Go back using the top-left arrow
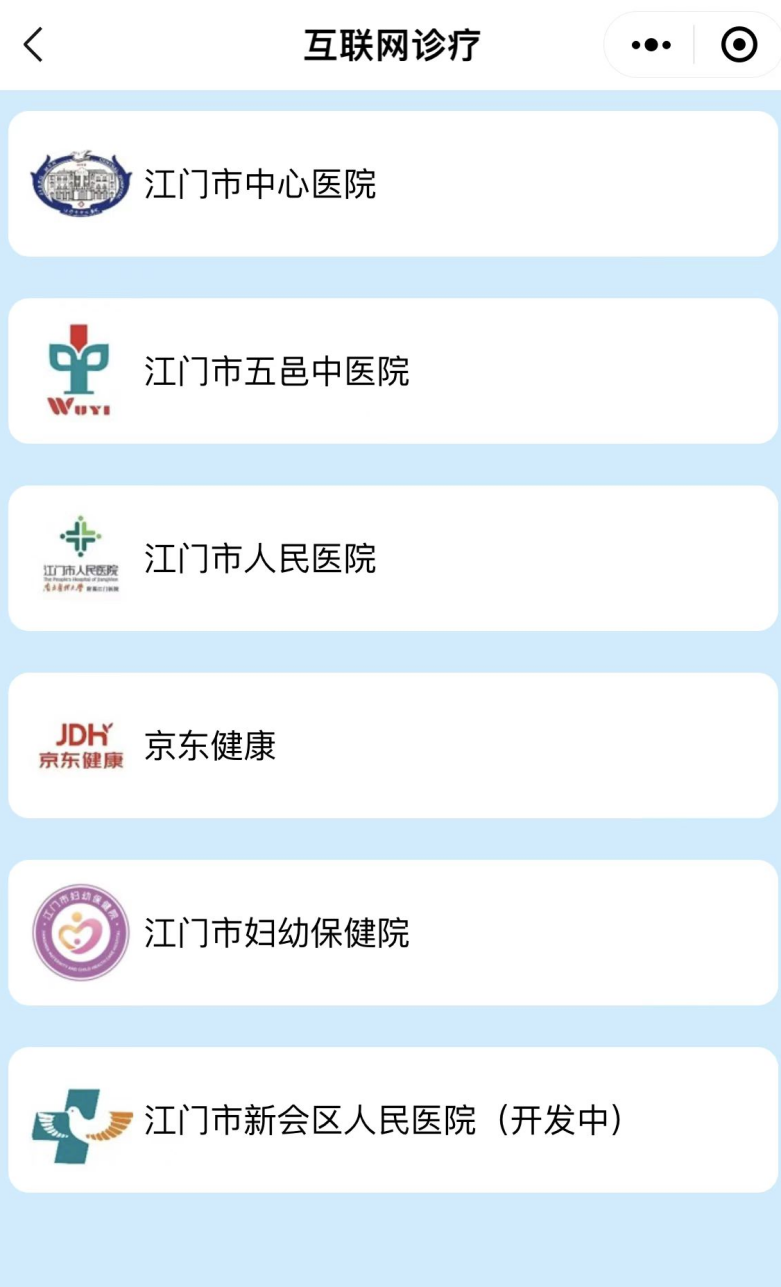 [x=34, y=45]
